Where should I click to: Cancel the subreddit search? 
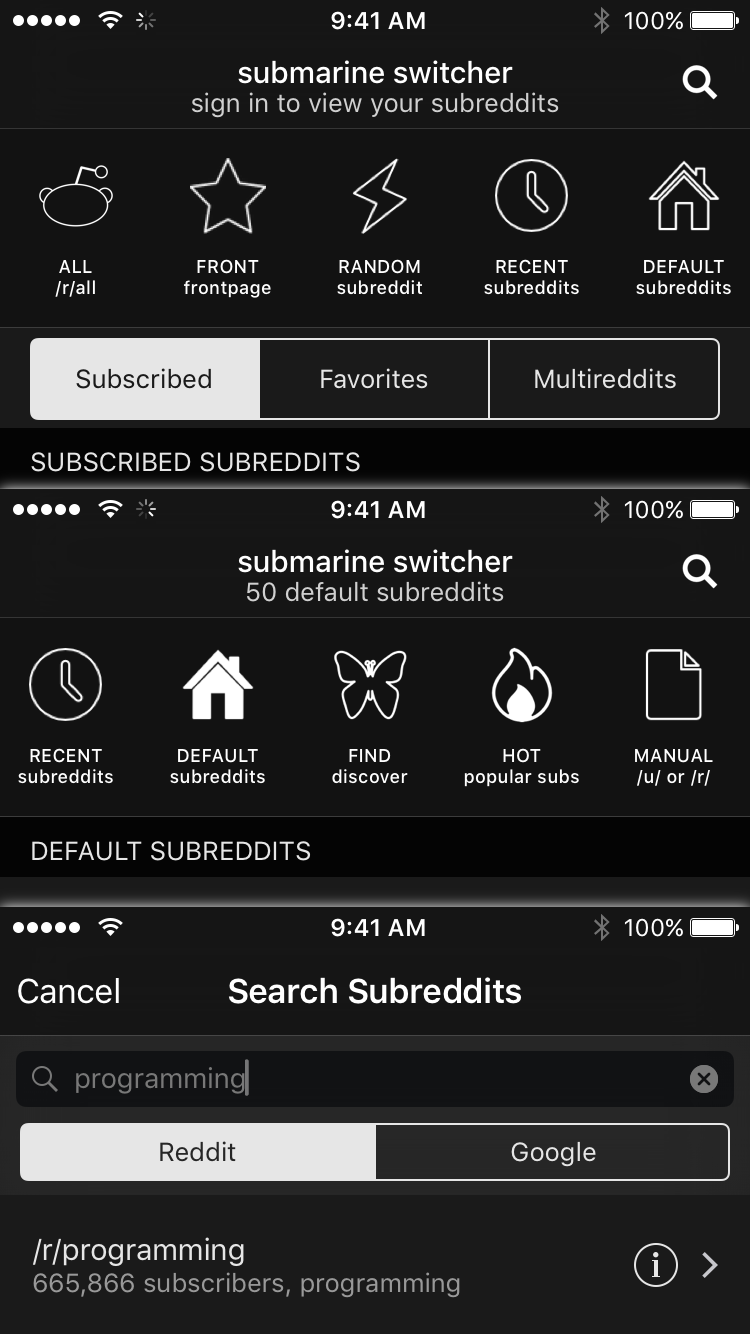[69, 991]
